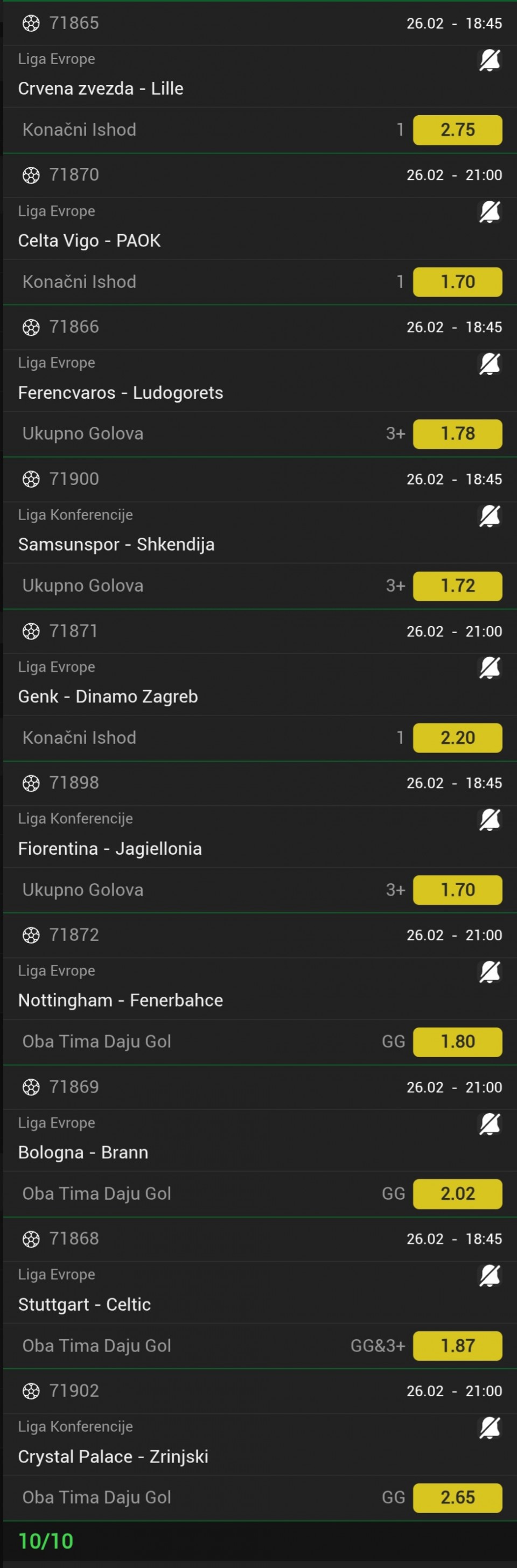
Task: Toggle notification bell for Crystal Palace - Zrinjski
Action: [x=490, y=1428]
